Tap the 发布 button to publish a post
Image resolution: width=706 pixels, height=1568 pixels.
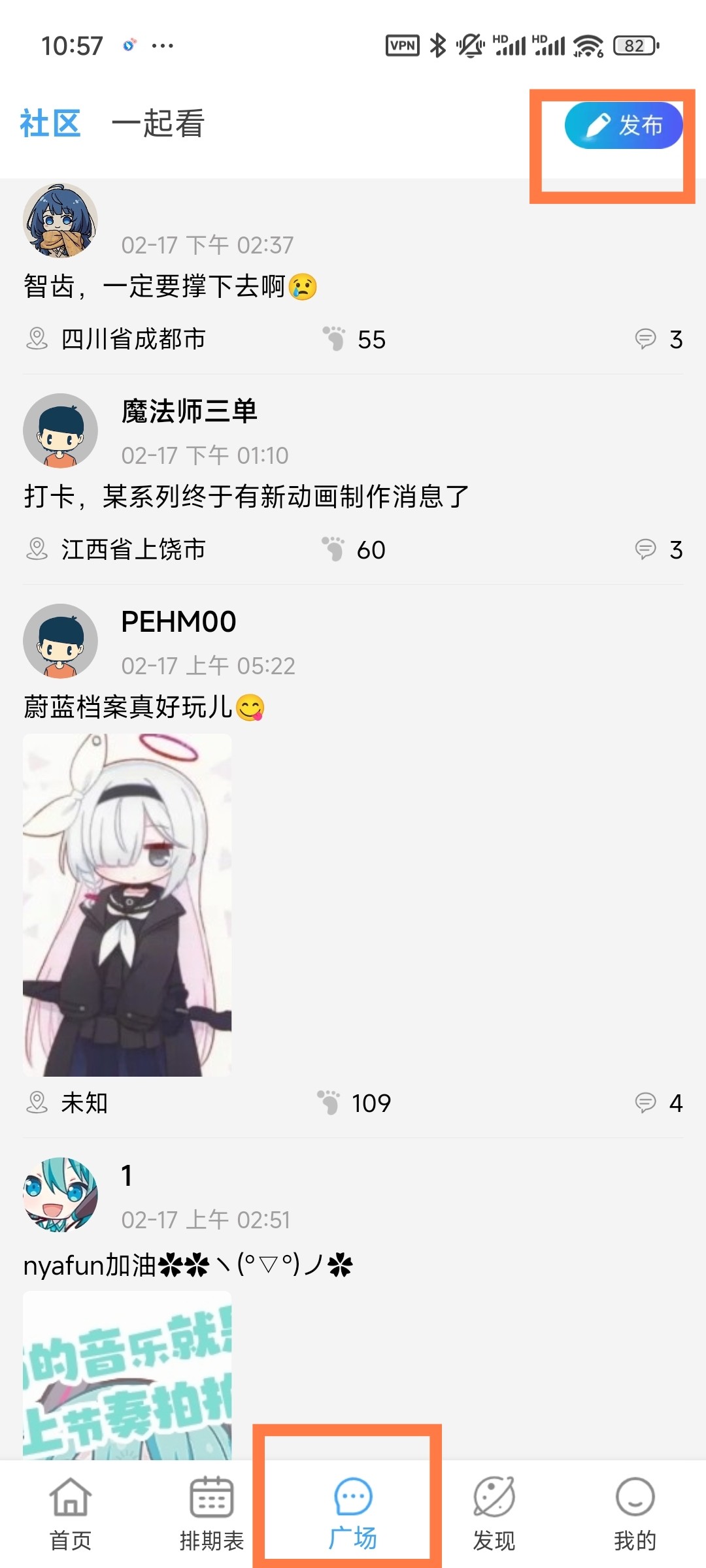(x=623, y=125)
